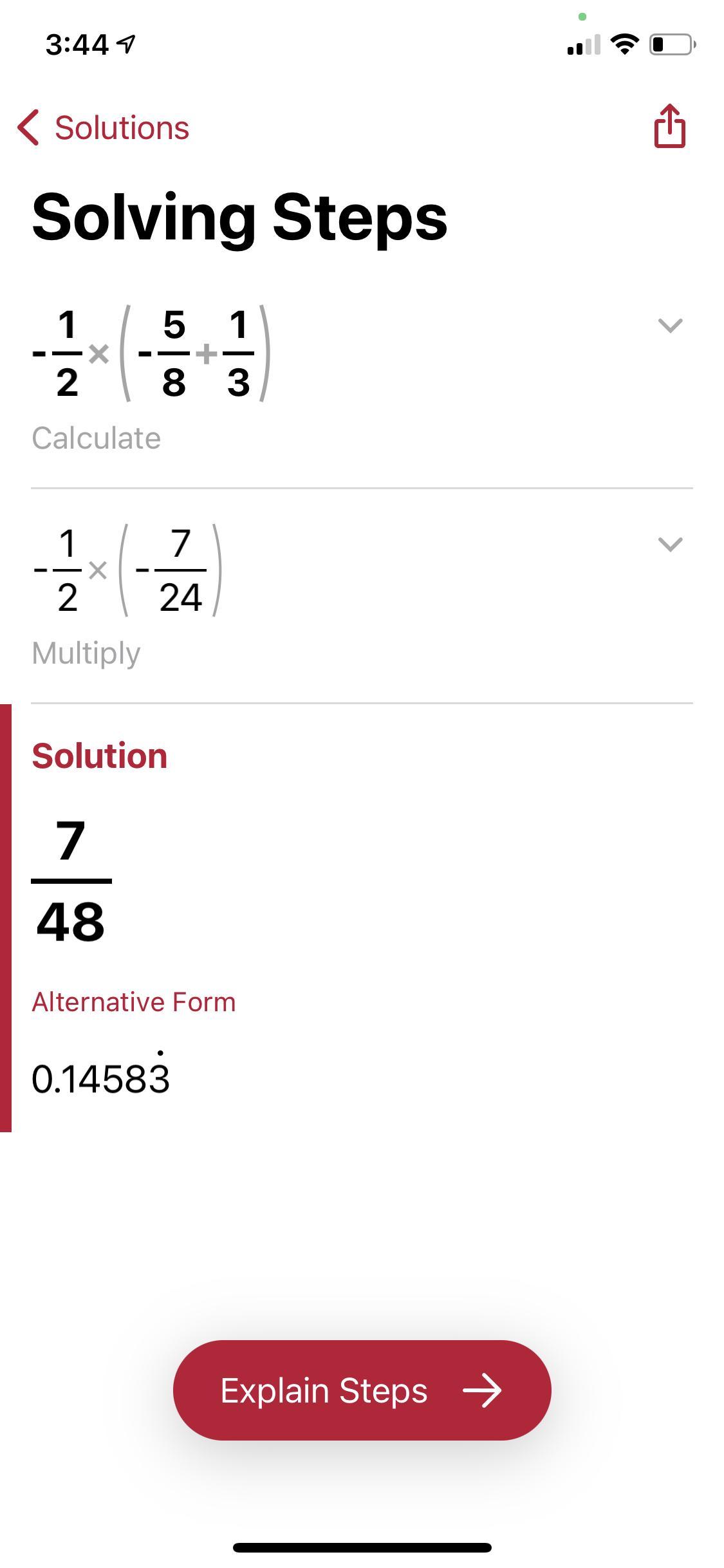Tap the Explain Steps button
This screenshot has width=724, height=1568.
[x=362, y=1390]
